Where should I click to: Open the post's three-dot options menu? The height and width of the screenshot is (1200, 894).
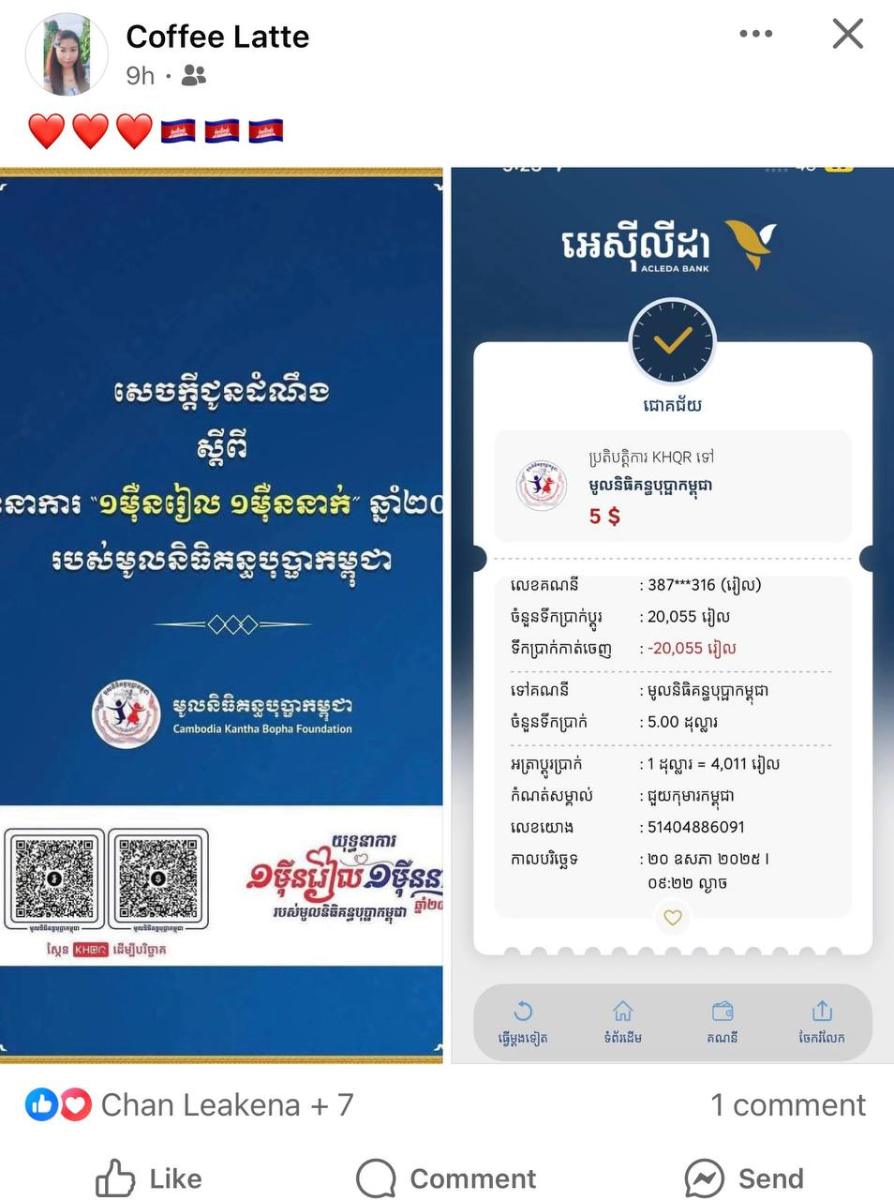755,34
